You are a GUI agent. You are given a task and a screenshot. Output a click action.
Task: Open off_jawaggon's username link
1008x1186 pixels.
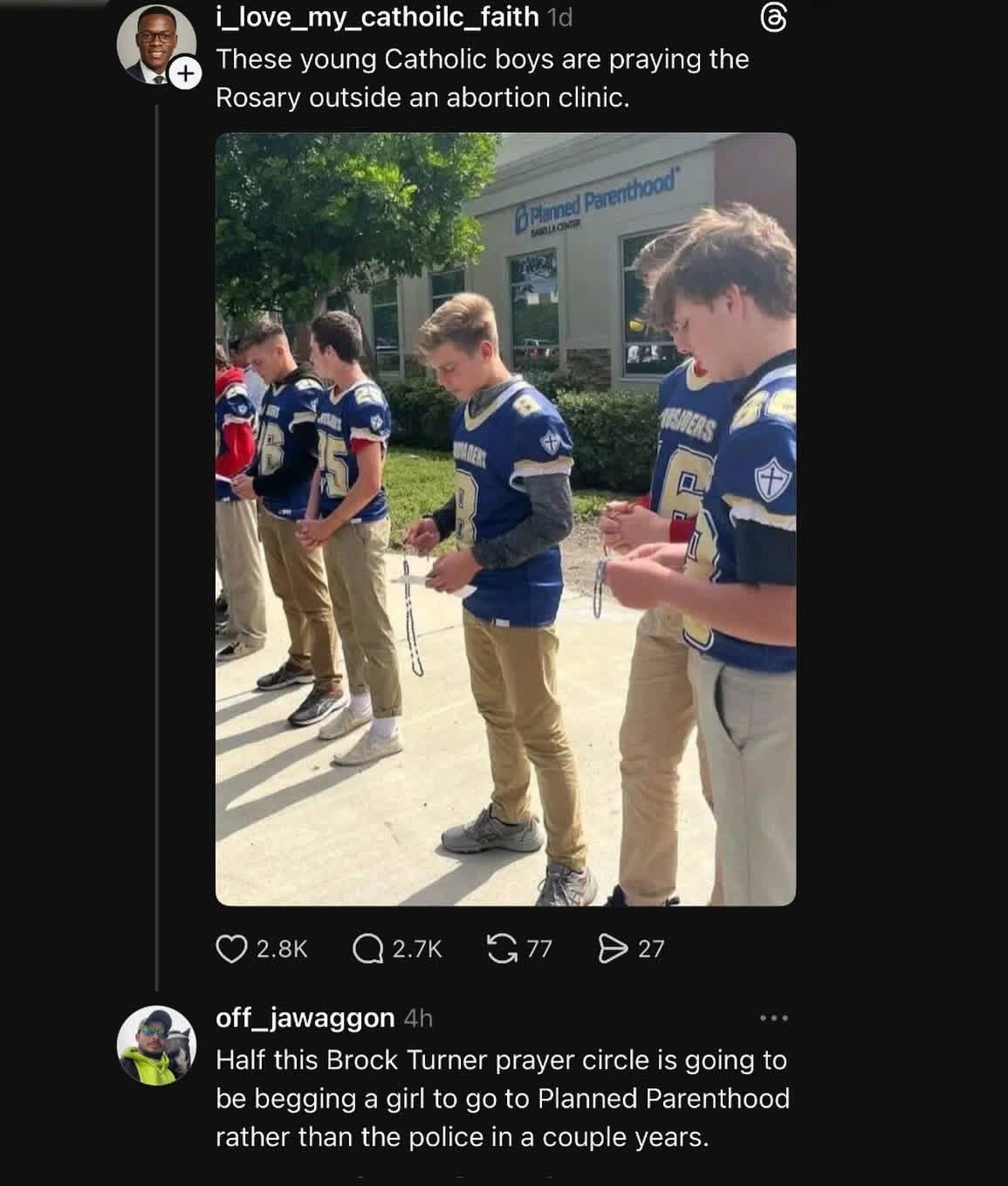coord(305,1018)
